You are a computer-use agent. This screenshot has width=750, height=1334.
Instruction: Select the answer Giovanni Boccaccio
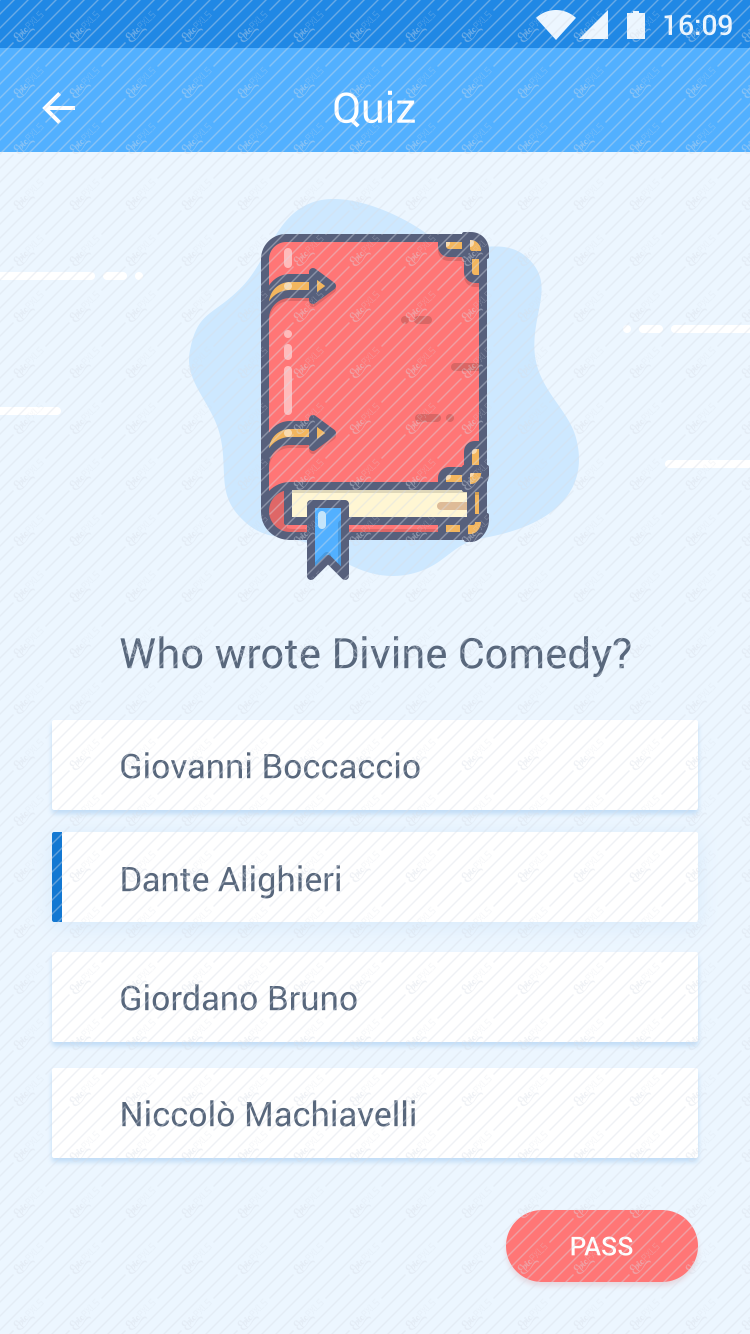point(374,766)
